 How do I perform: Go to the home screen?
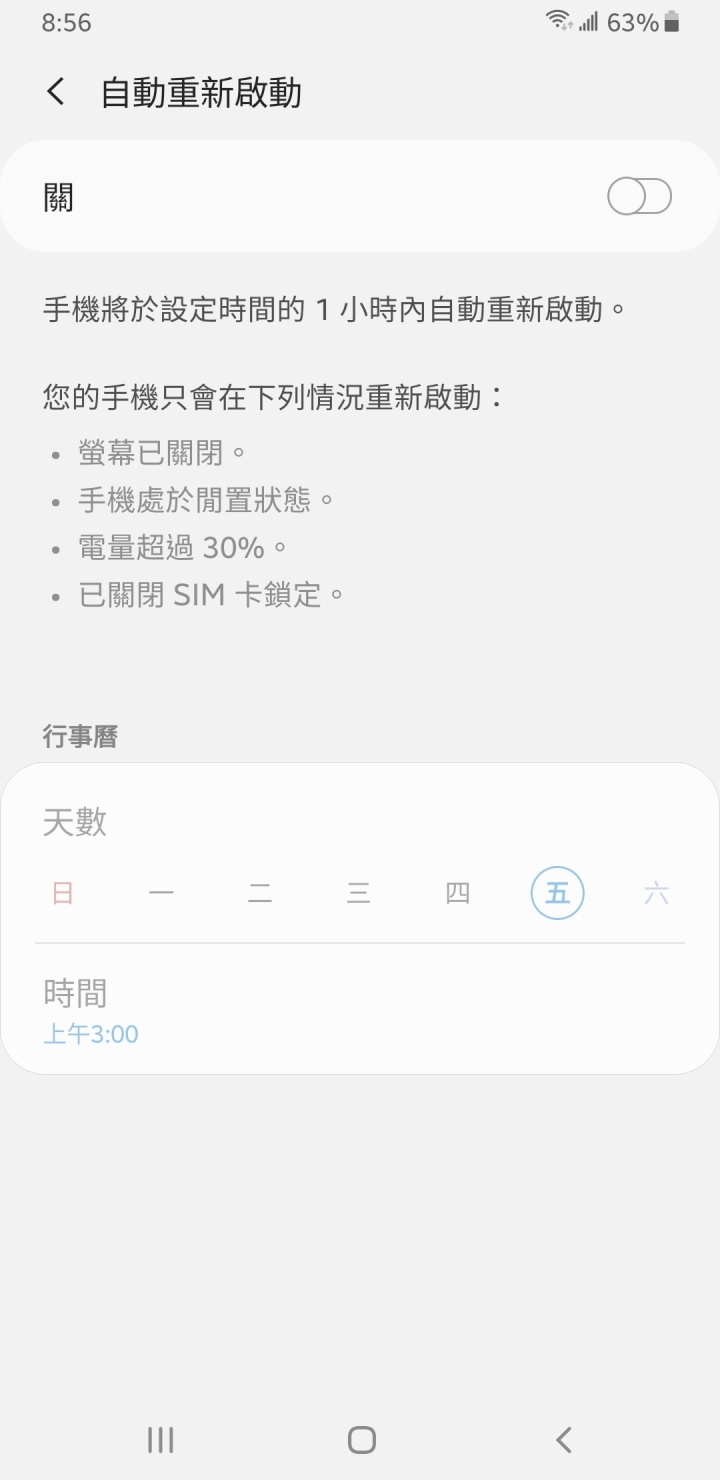coord(361,1440)
